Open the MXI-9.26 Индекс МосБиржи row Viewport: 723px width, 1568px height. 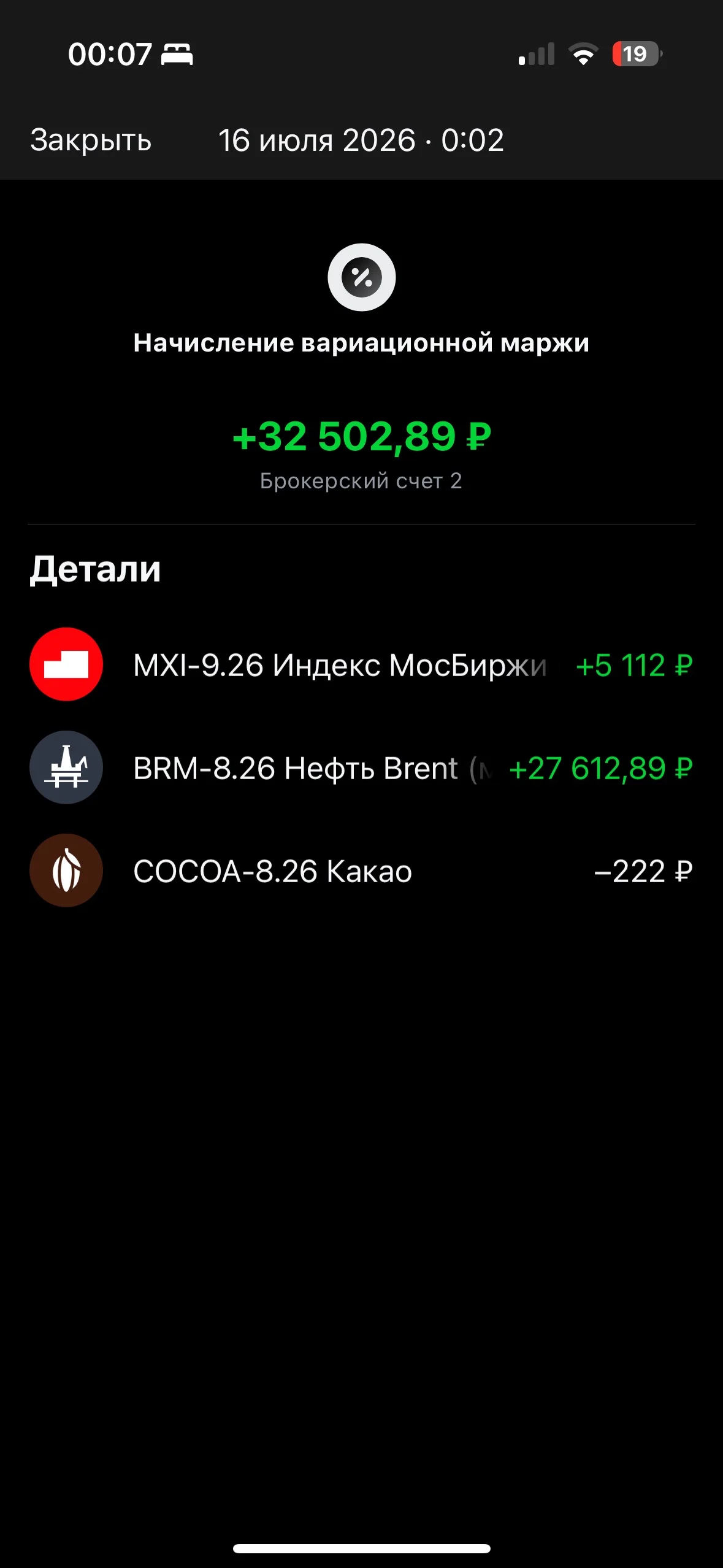[361, 664]
